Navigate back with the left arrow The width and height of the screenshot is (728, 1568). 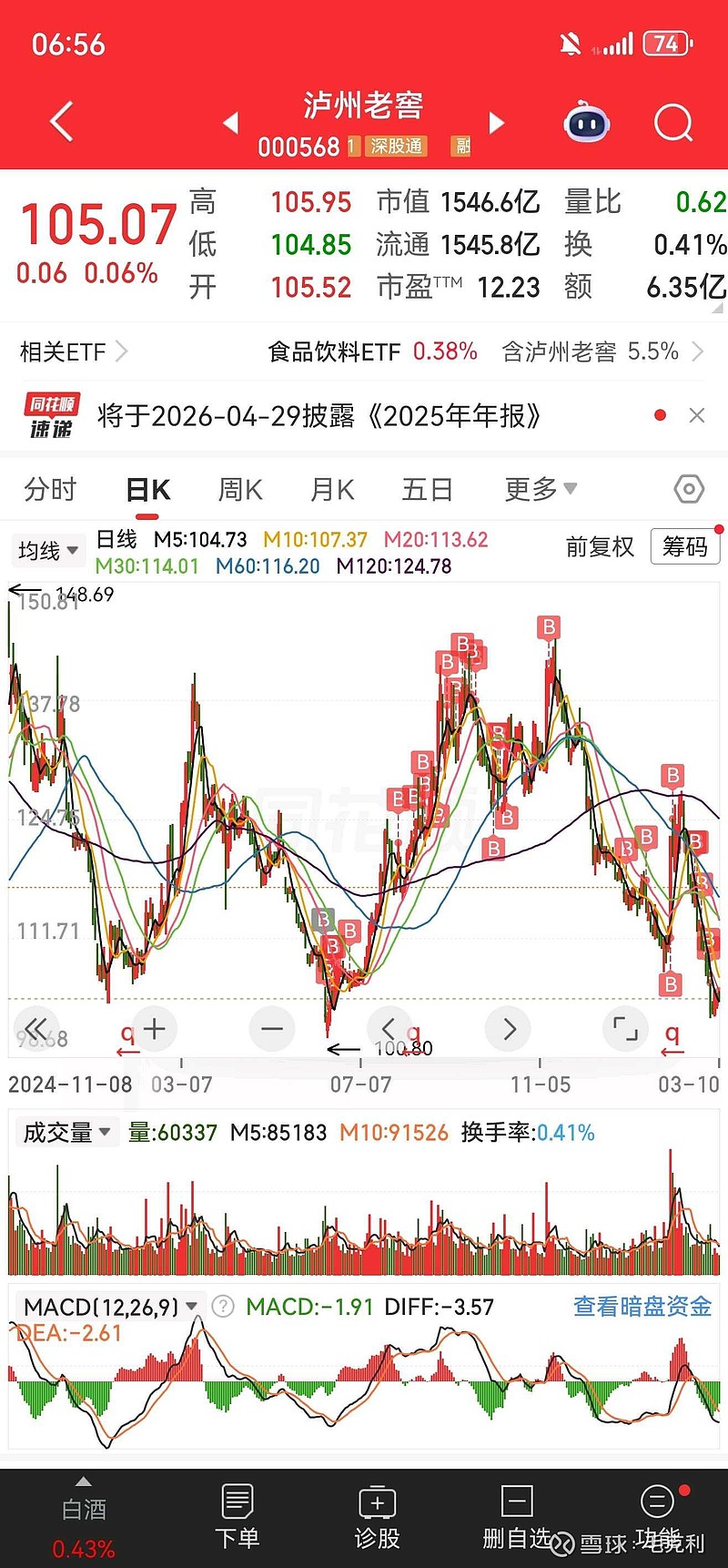point(60,121)
